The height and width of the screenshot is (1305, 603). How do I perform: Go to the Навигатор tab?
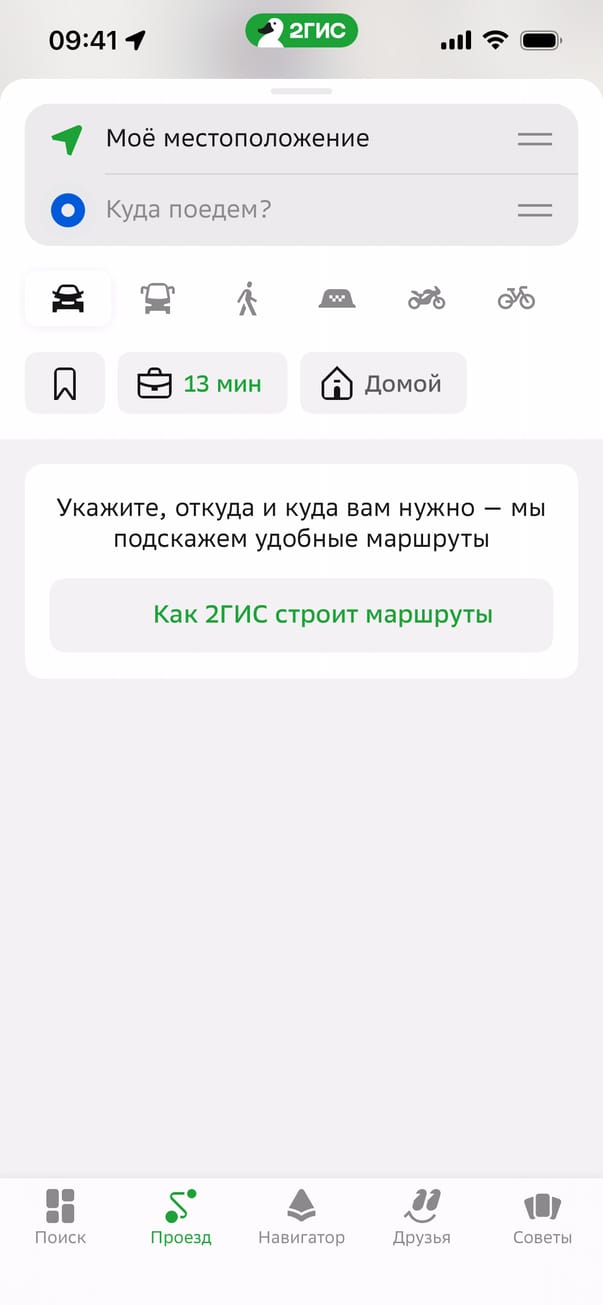301,1217
